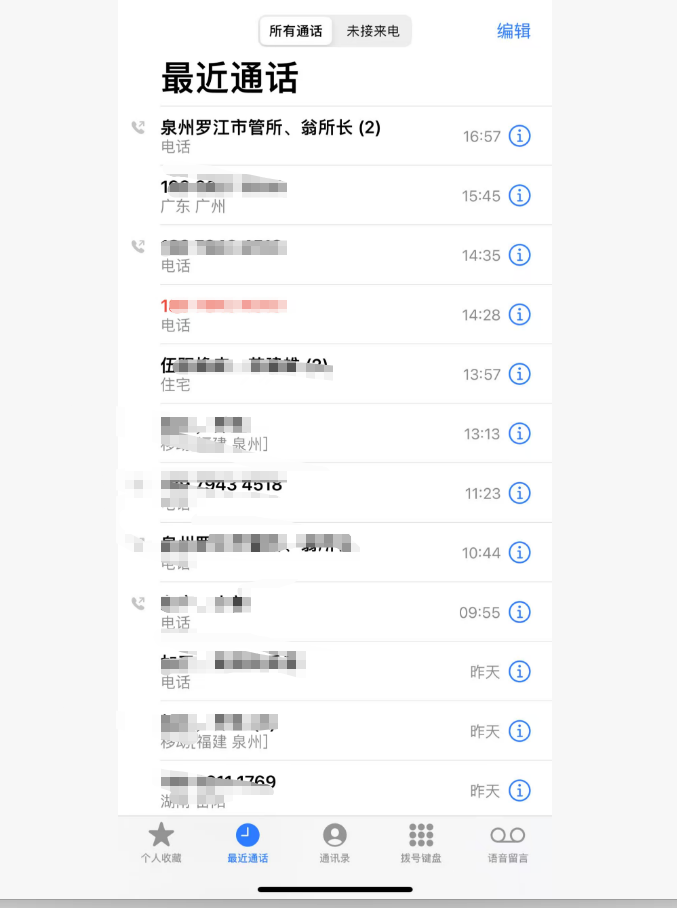Tap the info icon beside 13:57
Viewport: 677px width, 908px height.
click(519, 374)
